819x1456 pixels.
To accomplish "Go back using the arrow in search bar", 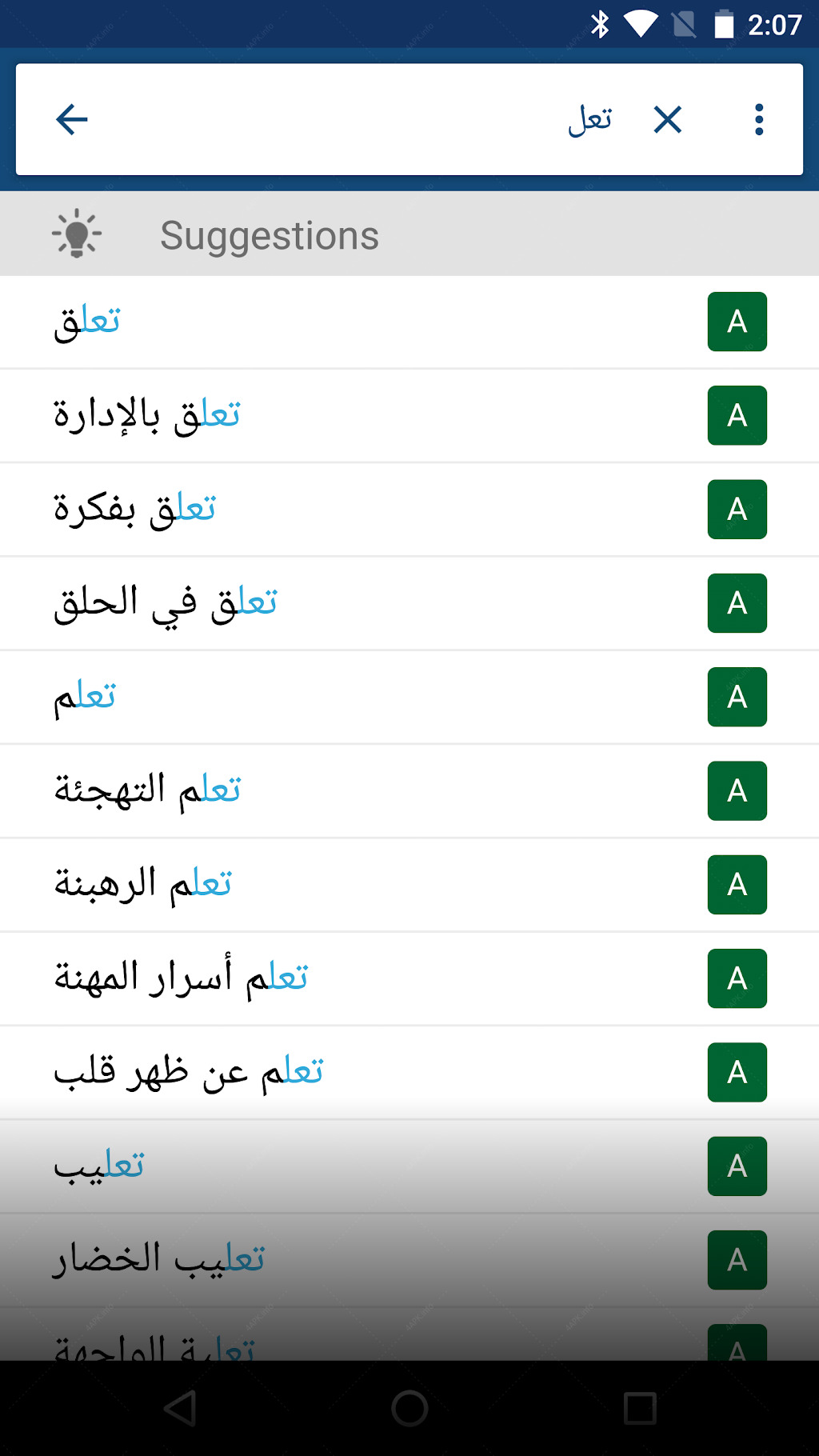I will 72,120.
